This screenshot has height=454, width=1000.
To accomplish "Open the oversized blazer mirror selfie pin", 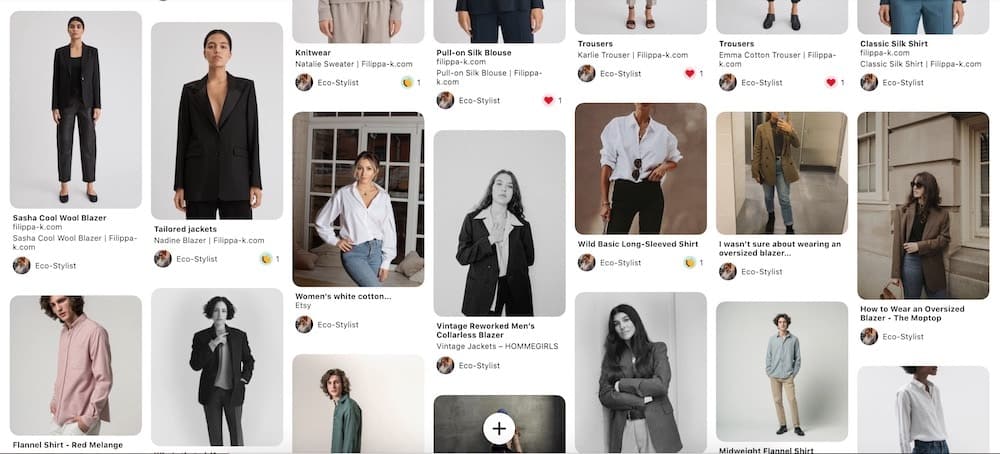I will point(782,172).
